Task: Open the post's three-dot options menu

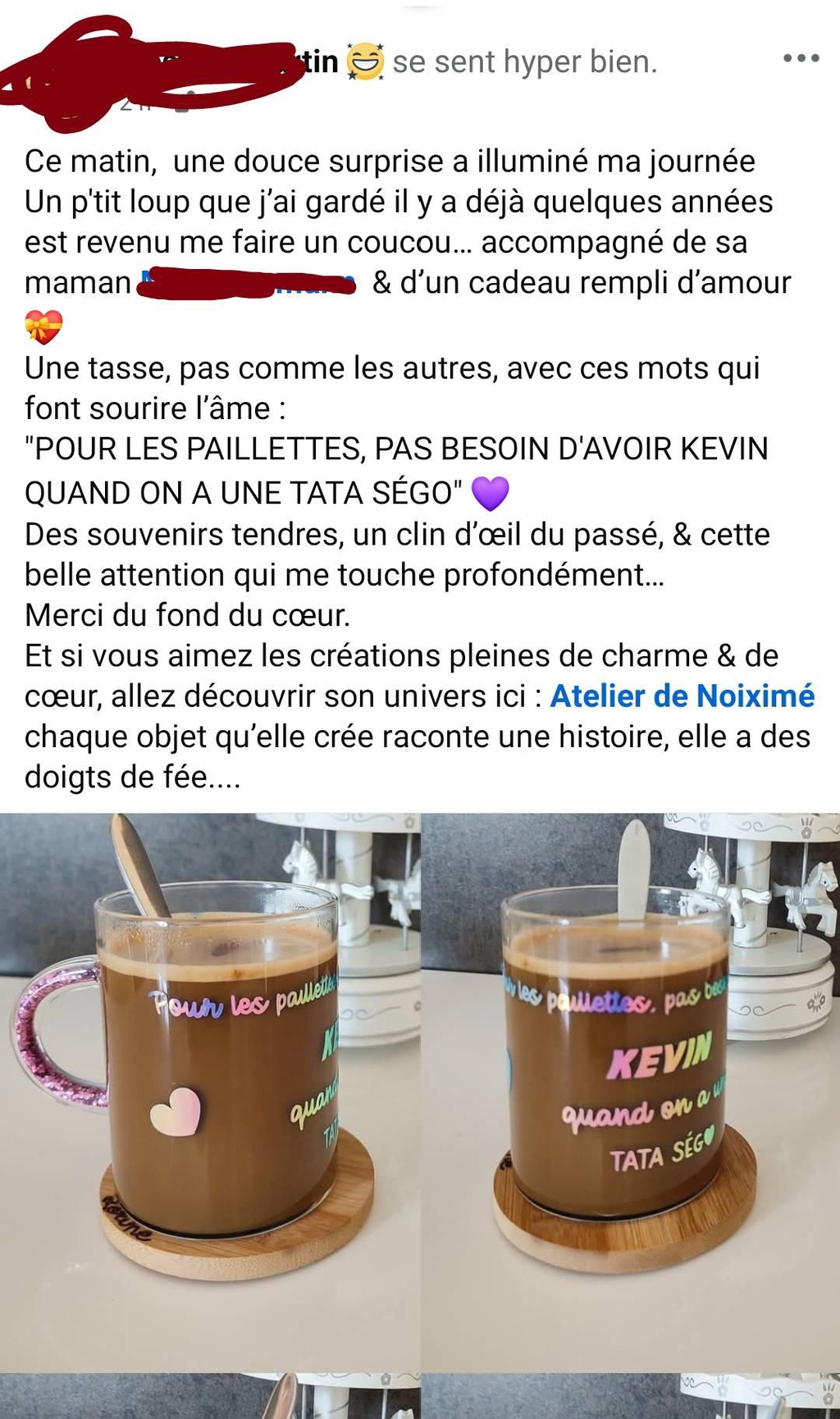Action: coord(801,59)
